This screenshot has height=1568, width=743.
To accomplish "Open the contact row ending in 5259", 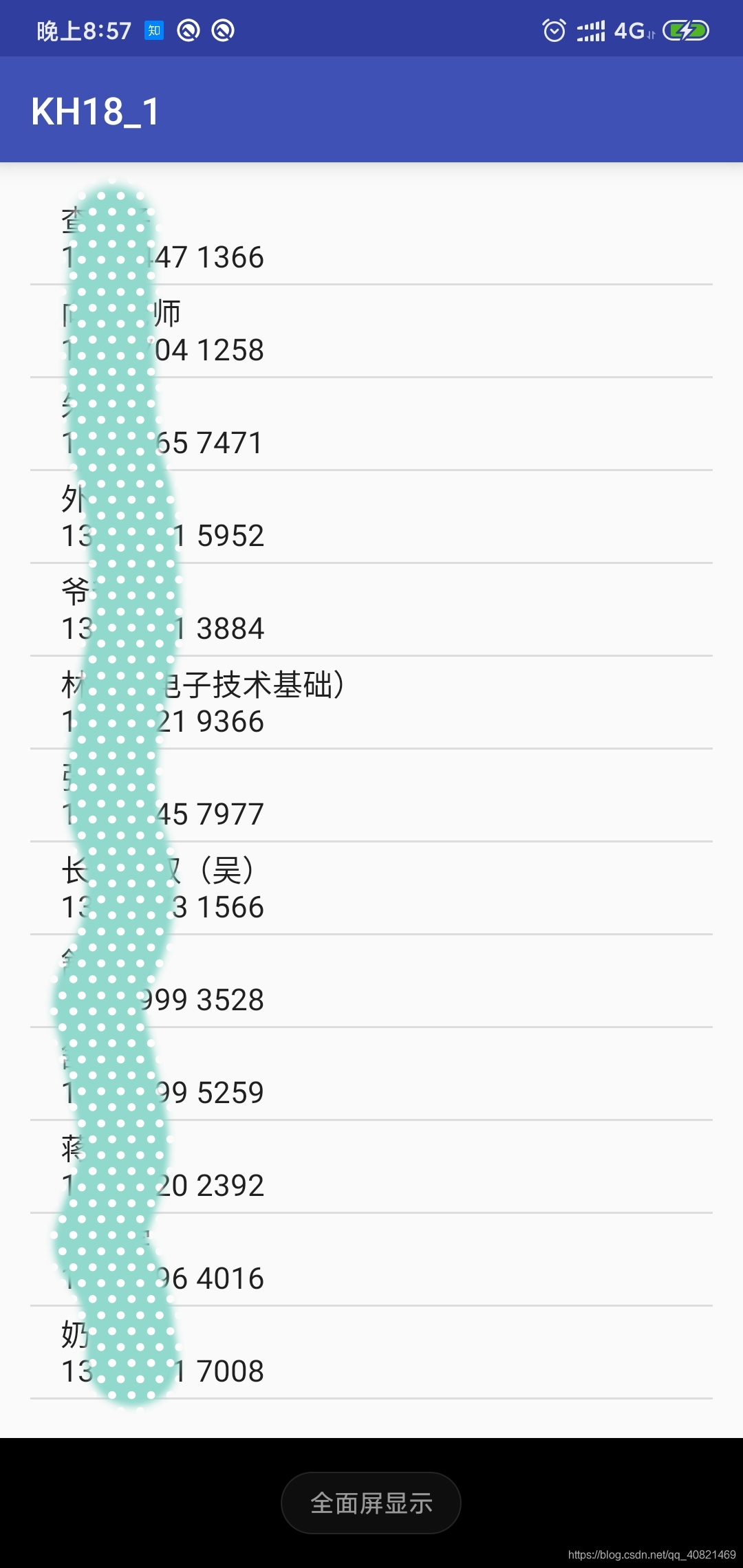I will 371,1074.
